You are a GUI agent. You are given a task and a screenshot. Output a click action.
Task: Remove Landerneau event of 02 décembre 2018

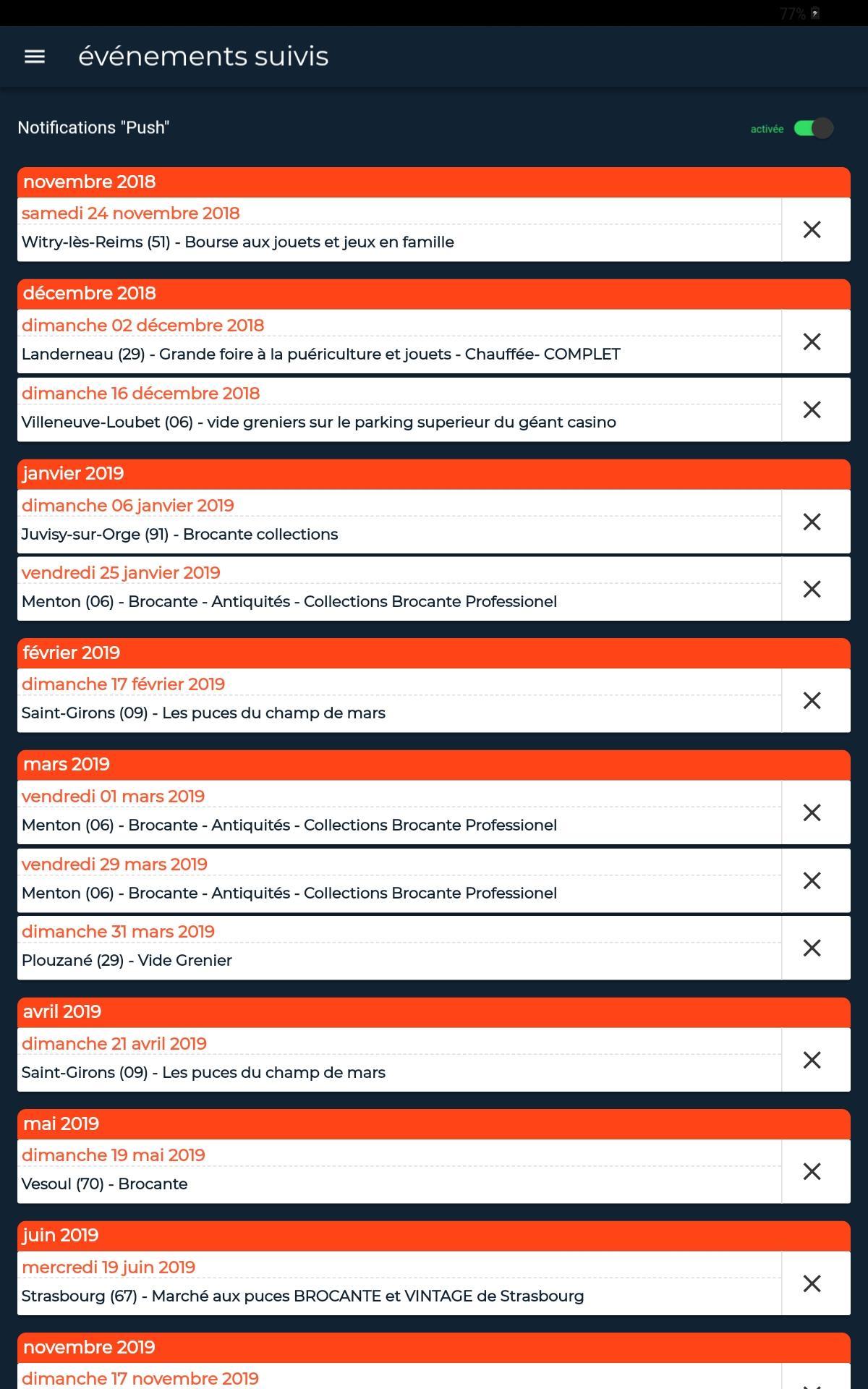tap(812, 342)
